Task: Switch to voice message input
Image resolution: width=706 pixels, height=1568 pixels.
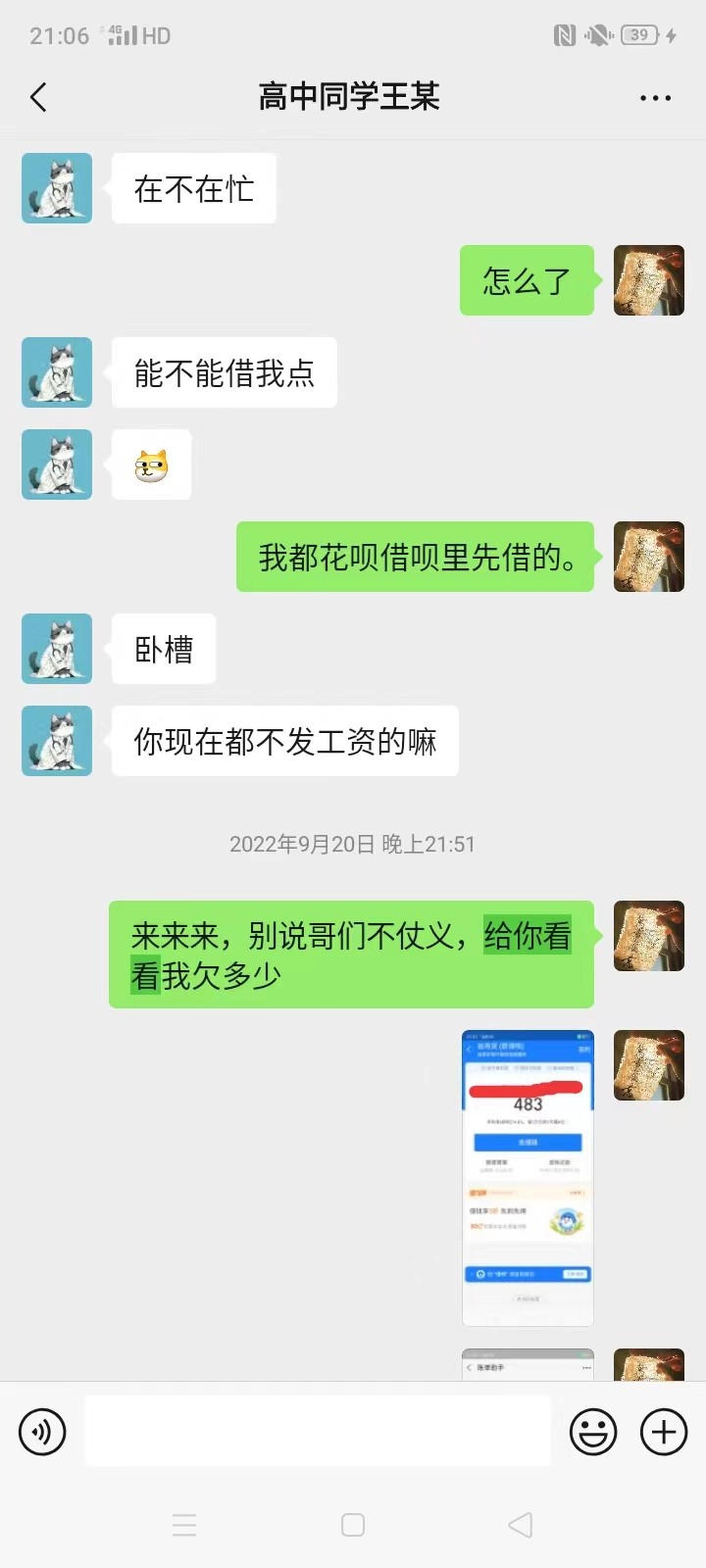Action: pyautogui.click(x=42, y=1432)
